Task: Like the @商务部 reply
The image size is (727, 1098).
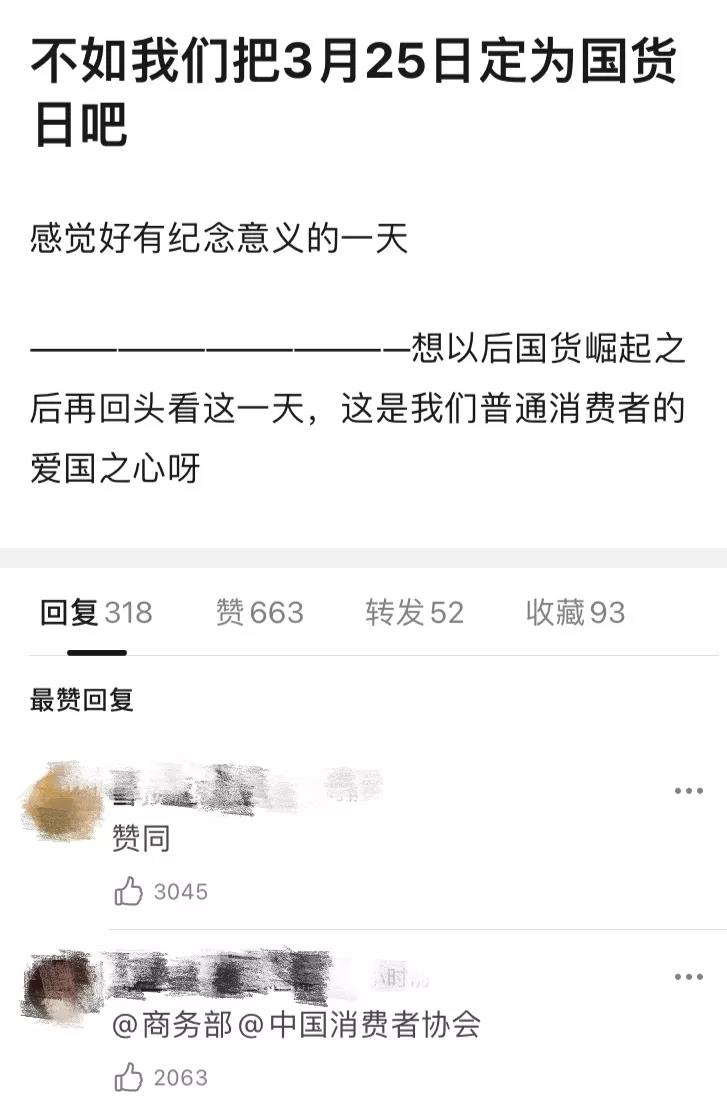Action: pos(130,1077)
